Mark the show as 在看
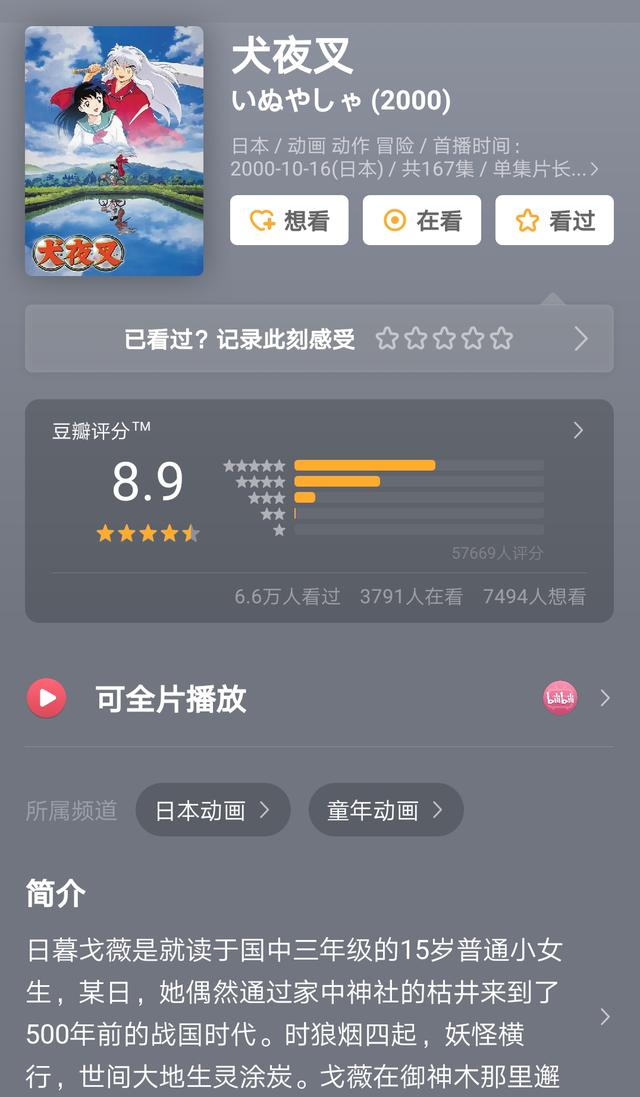 [x=422, y=220]
